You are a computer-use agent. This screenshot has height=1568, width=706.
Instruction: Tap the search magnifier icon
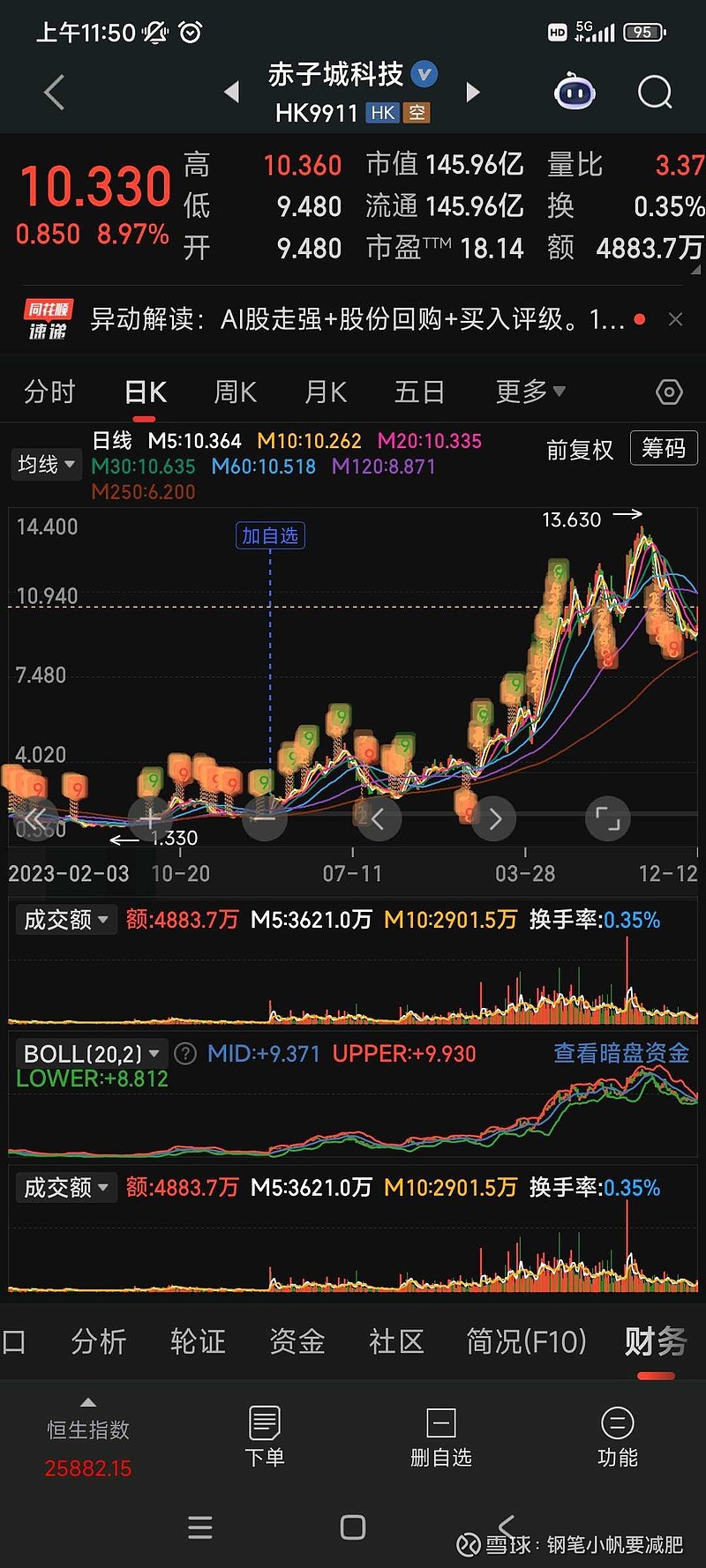(x=654, y=92)
